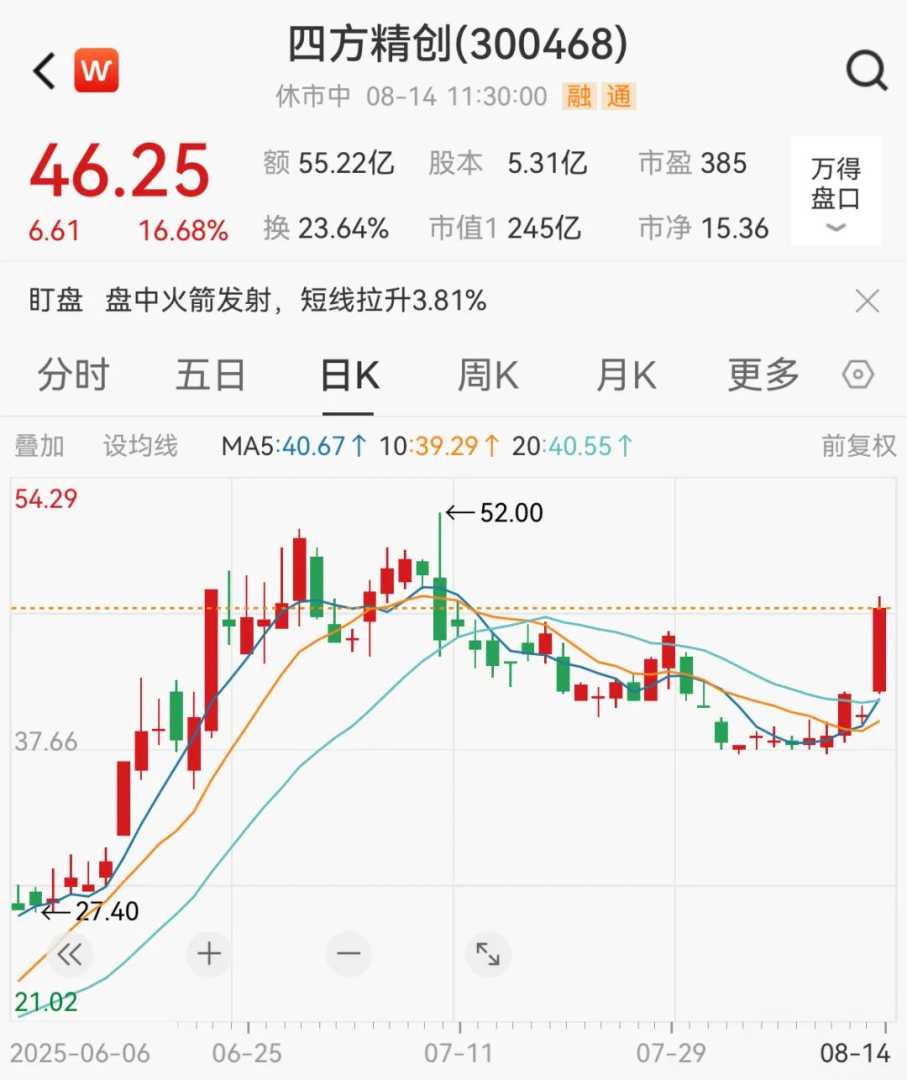907x1080 pixels.
Task: Dismiss the 盯盘 alert banner
Action: [867, 301]
